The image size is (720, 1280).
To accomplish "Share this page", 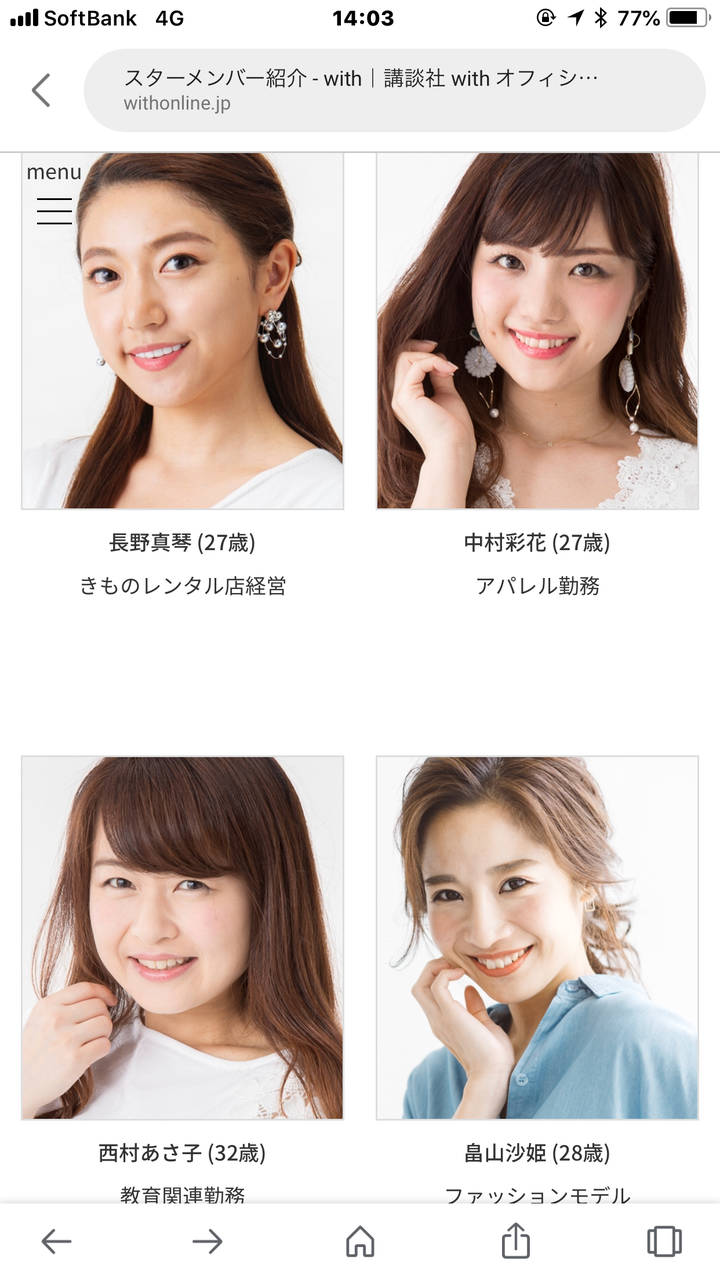I will [514, 1241].
